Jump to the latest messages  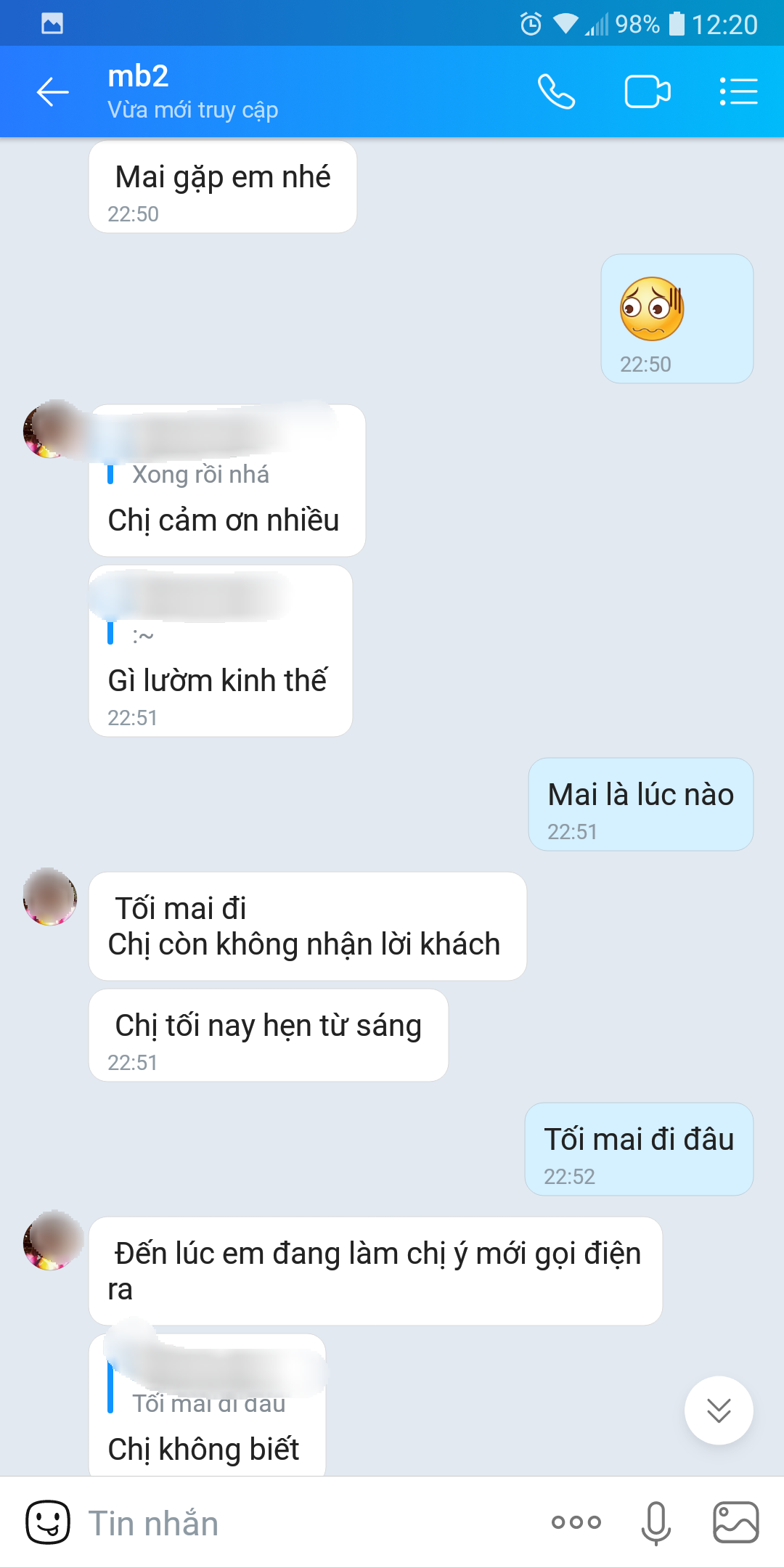pos(719,1410)
